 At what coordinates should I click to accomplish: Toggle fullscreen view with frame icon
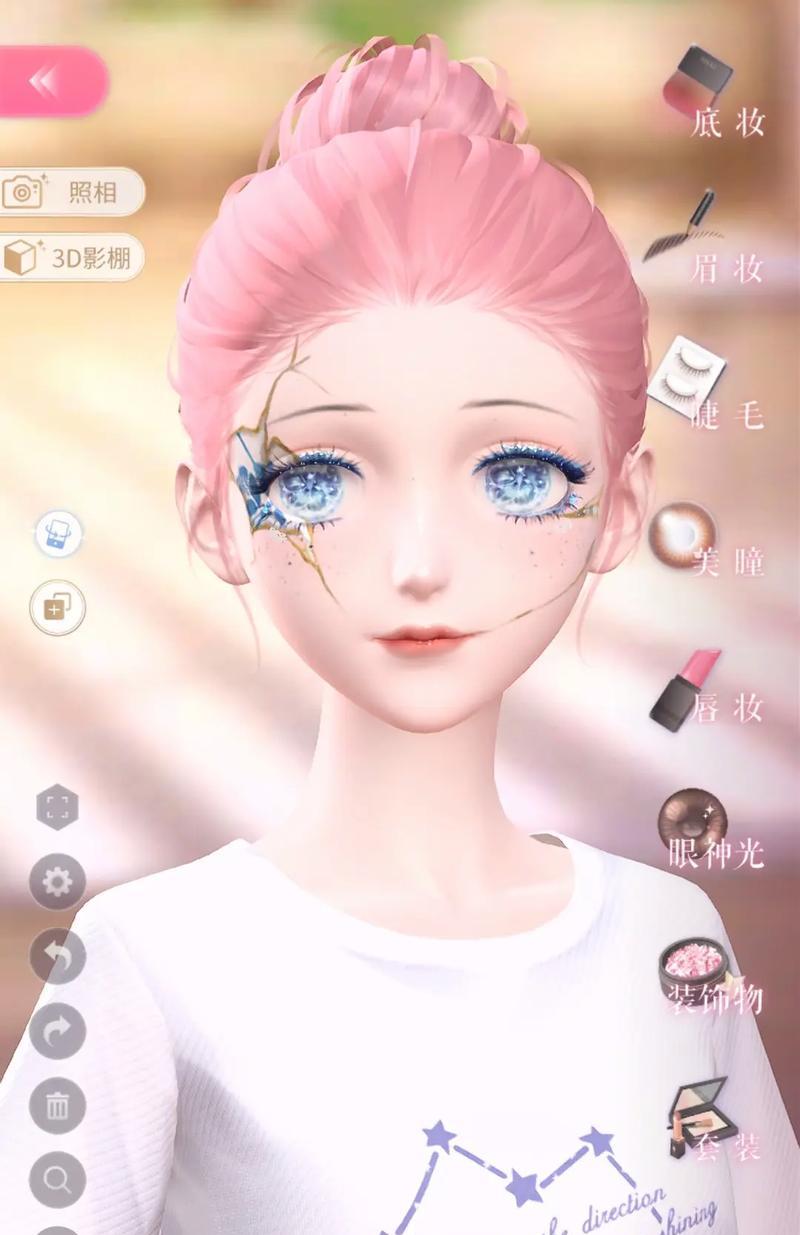click(57, 809)
